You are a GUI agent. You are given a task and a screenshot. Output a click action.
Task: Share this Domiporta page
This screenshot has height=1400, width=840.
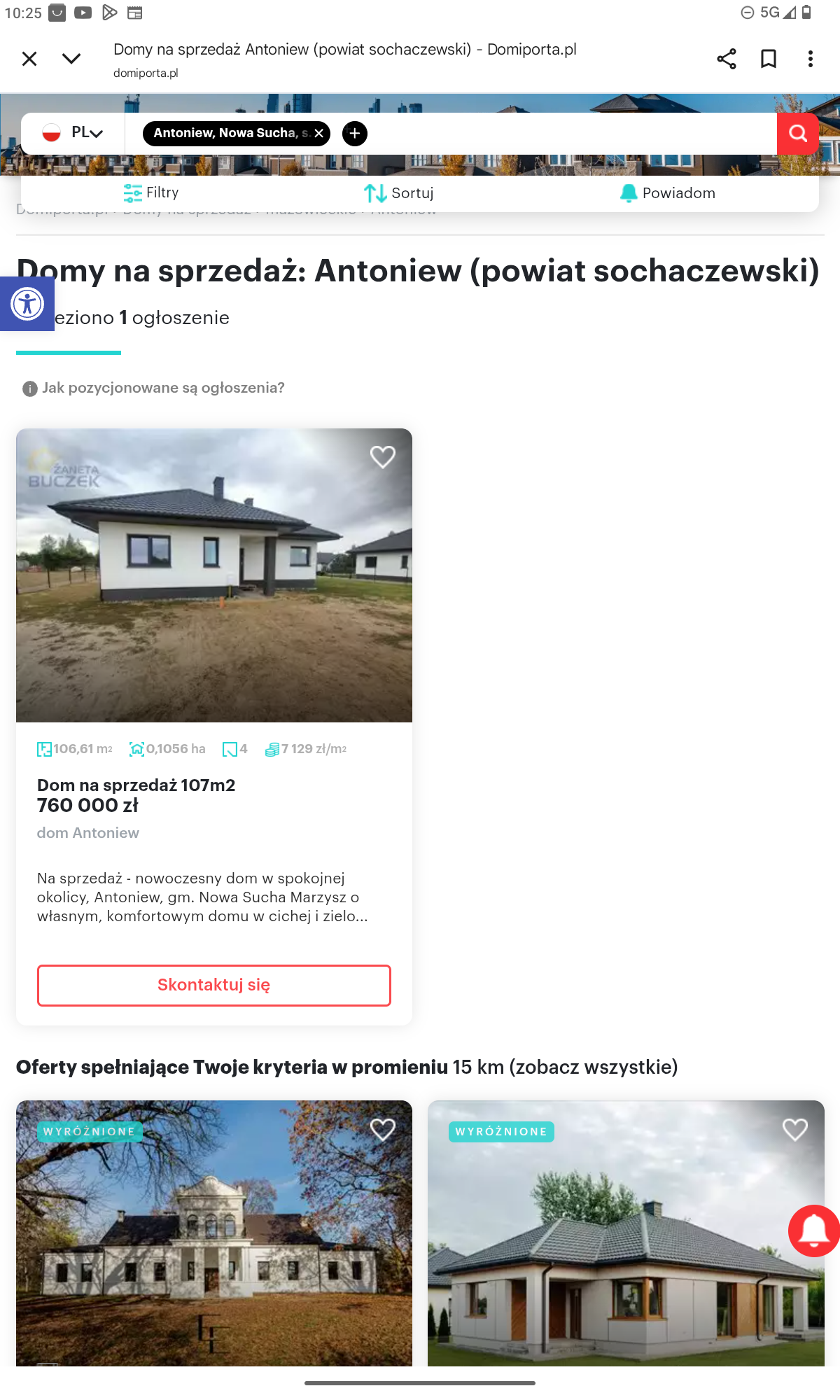(727, 59)
